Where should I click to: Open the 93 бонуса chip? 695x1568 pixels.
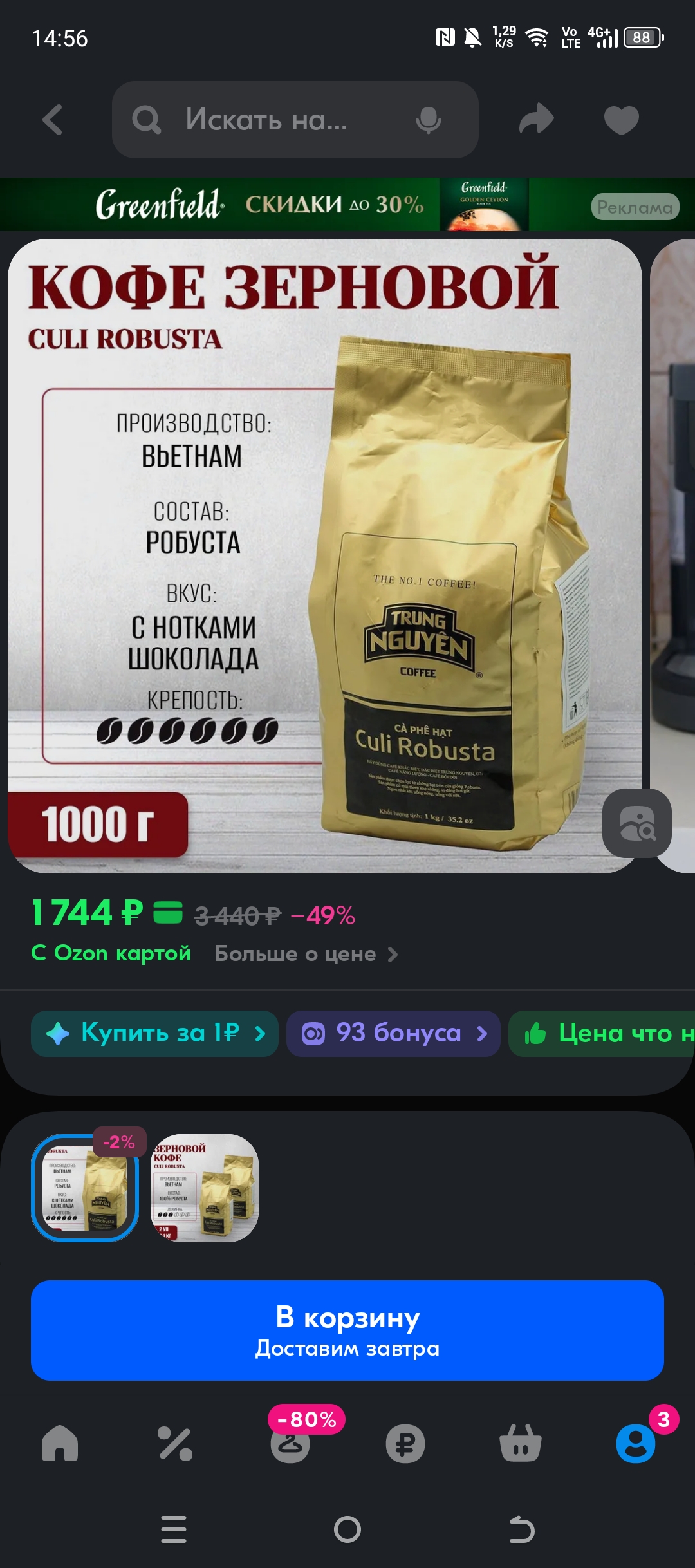pyautogui.click(x=393, y=1033)
